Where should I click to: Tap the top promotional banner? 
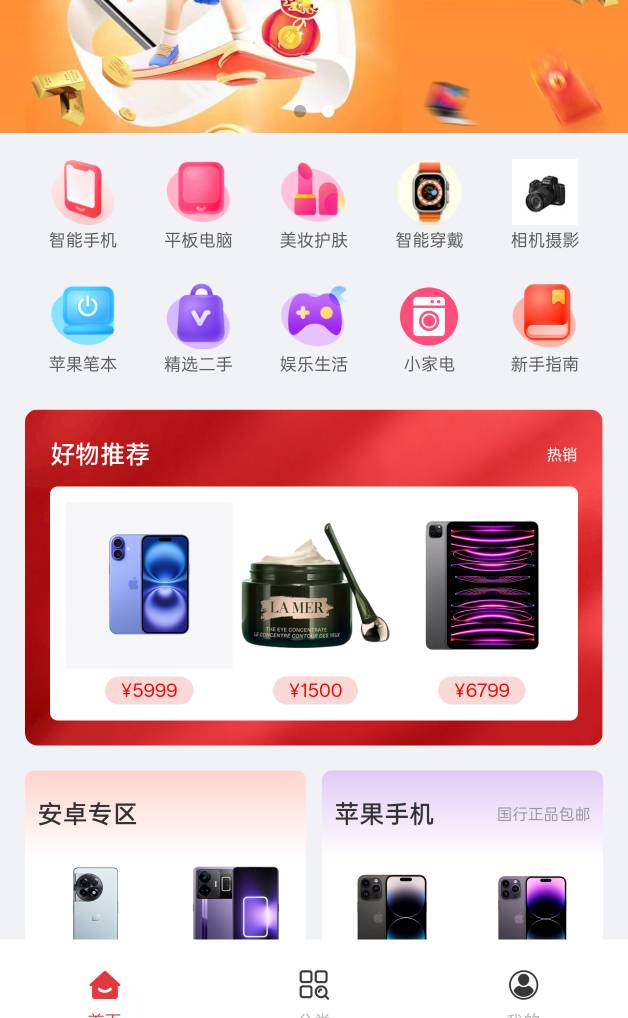(314, 66)
